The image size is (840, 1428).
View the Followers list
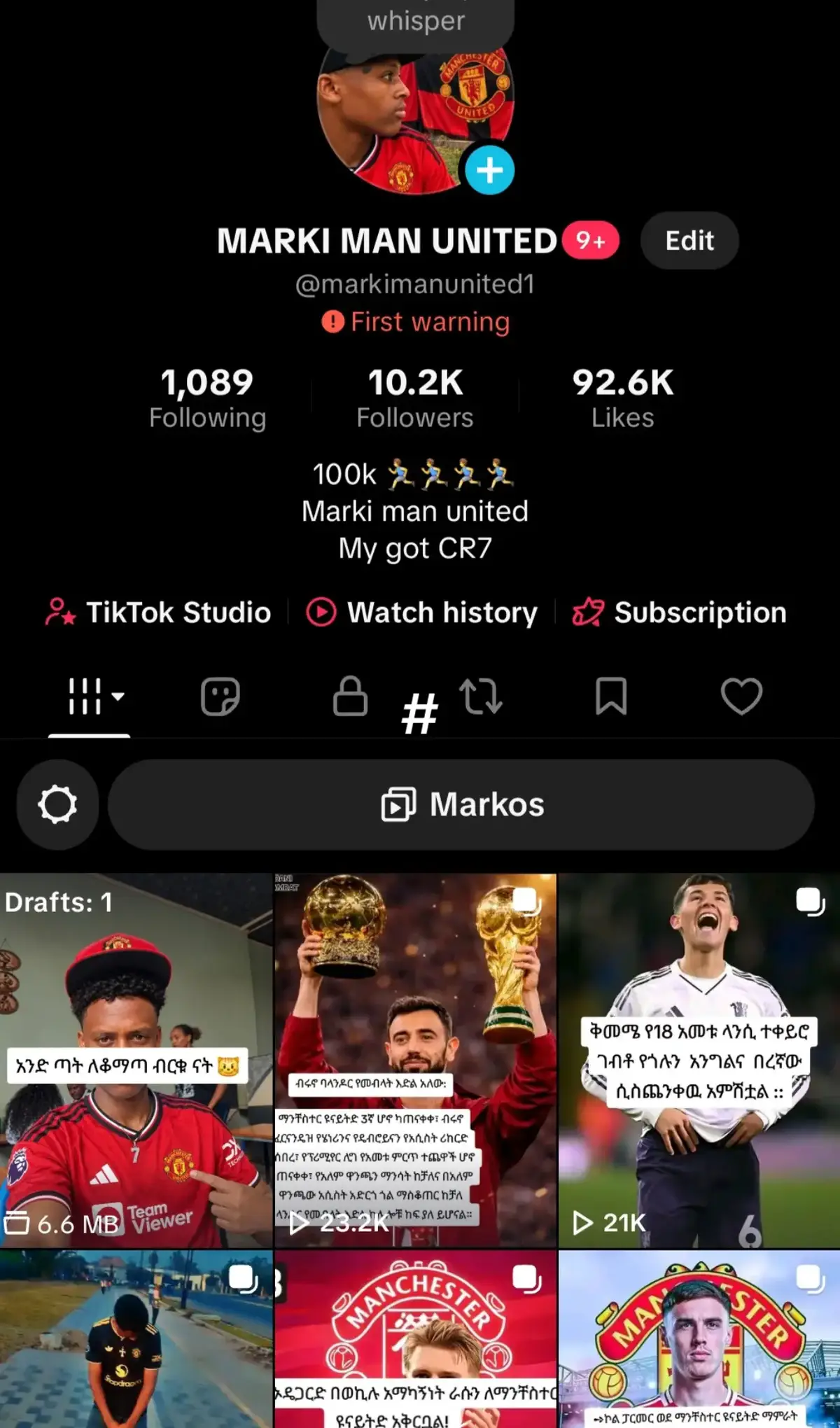click(x=415, y=398)
